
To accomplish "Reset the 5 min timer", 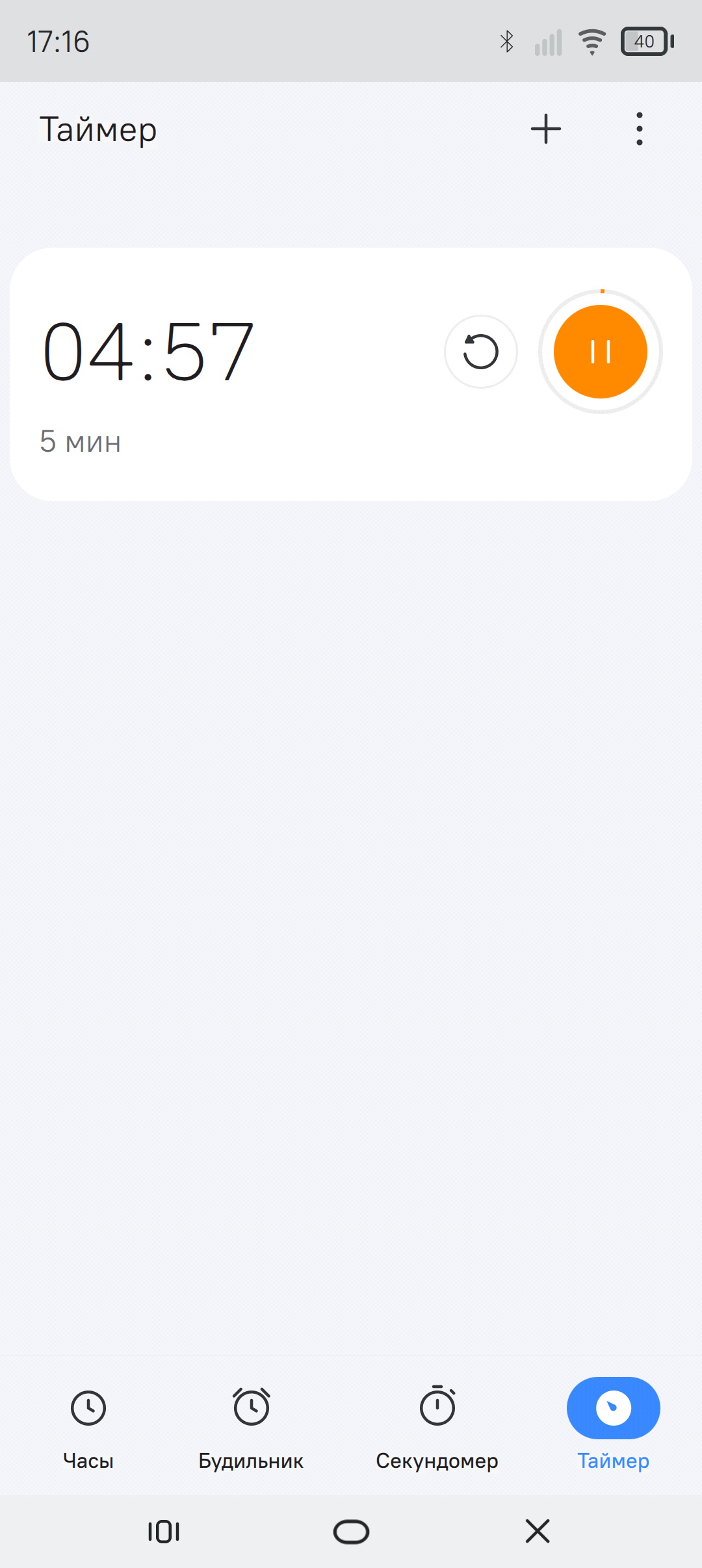I will pos(481,352).
